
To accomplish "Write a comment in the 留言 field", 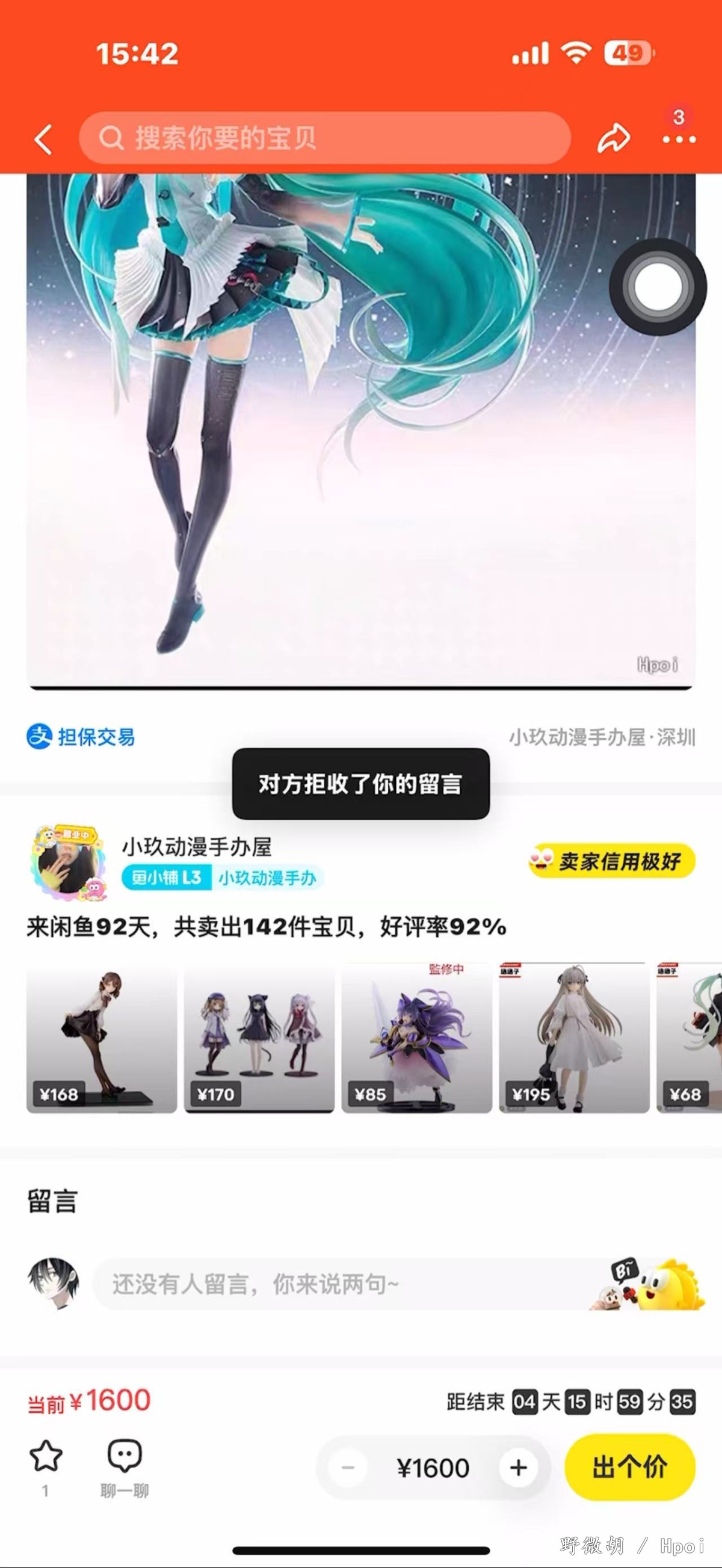I will tap(341, 1284).
